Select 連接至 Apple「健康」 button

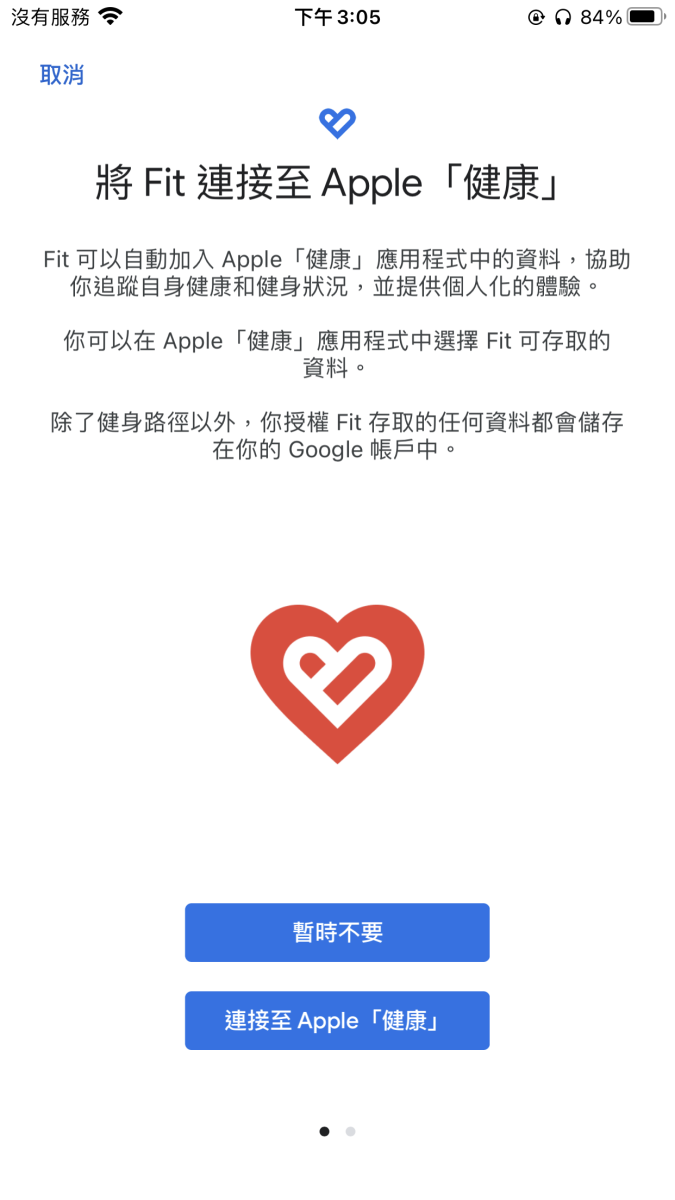(337, 1021)
